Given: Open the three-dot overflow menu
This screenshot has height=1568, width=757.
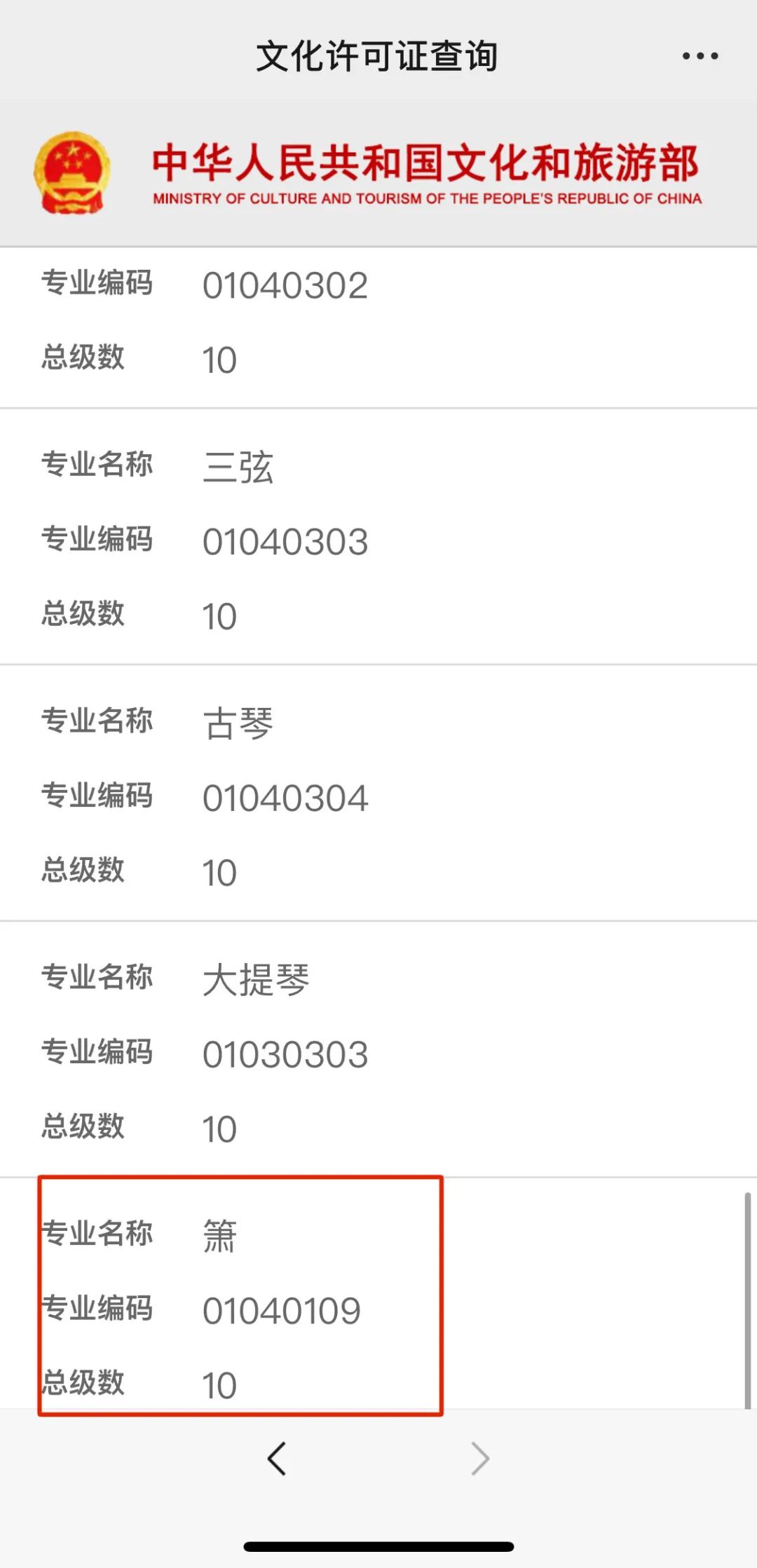Looking at the screenshot, I should click(x=700, y=56).
